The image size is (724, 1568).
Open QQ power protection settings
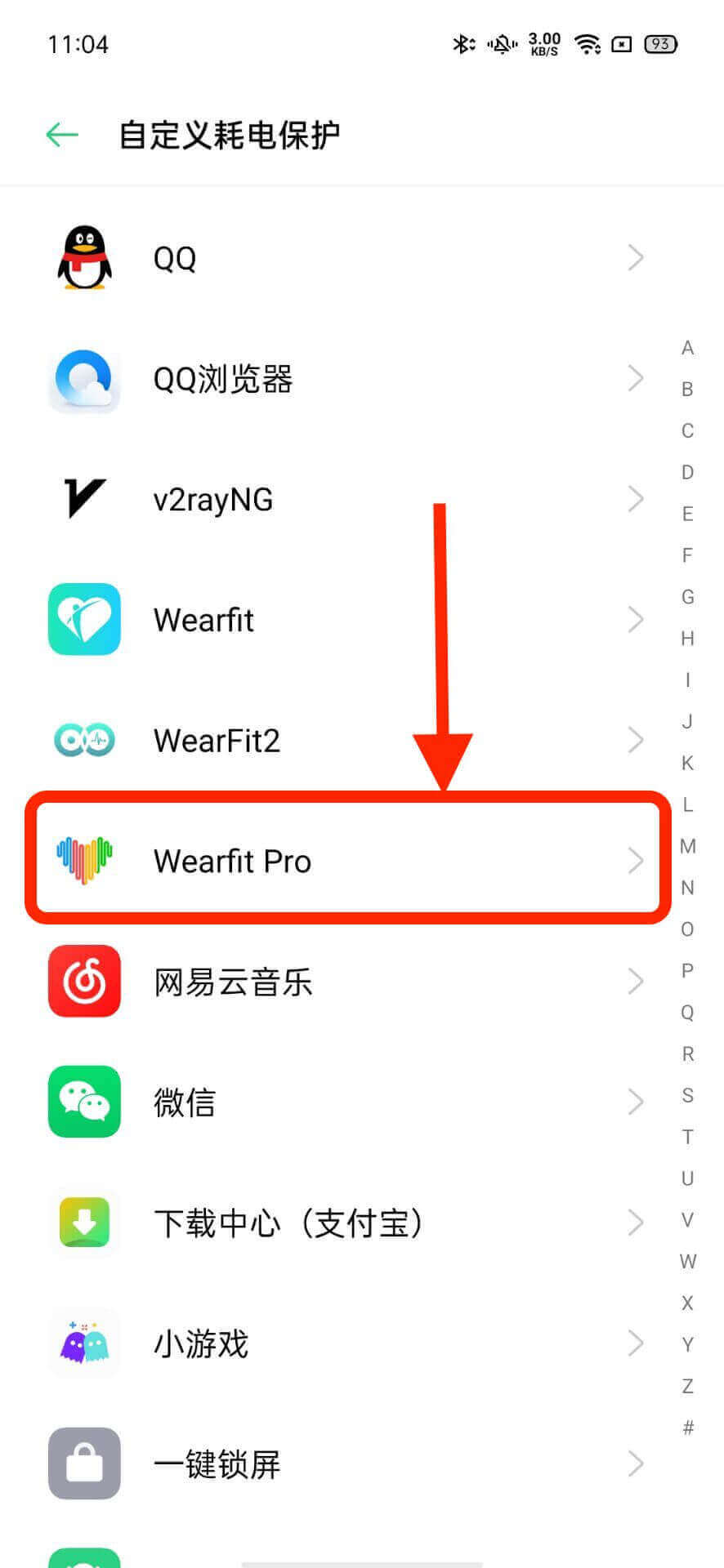tap(343, 259)
